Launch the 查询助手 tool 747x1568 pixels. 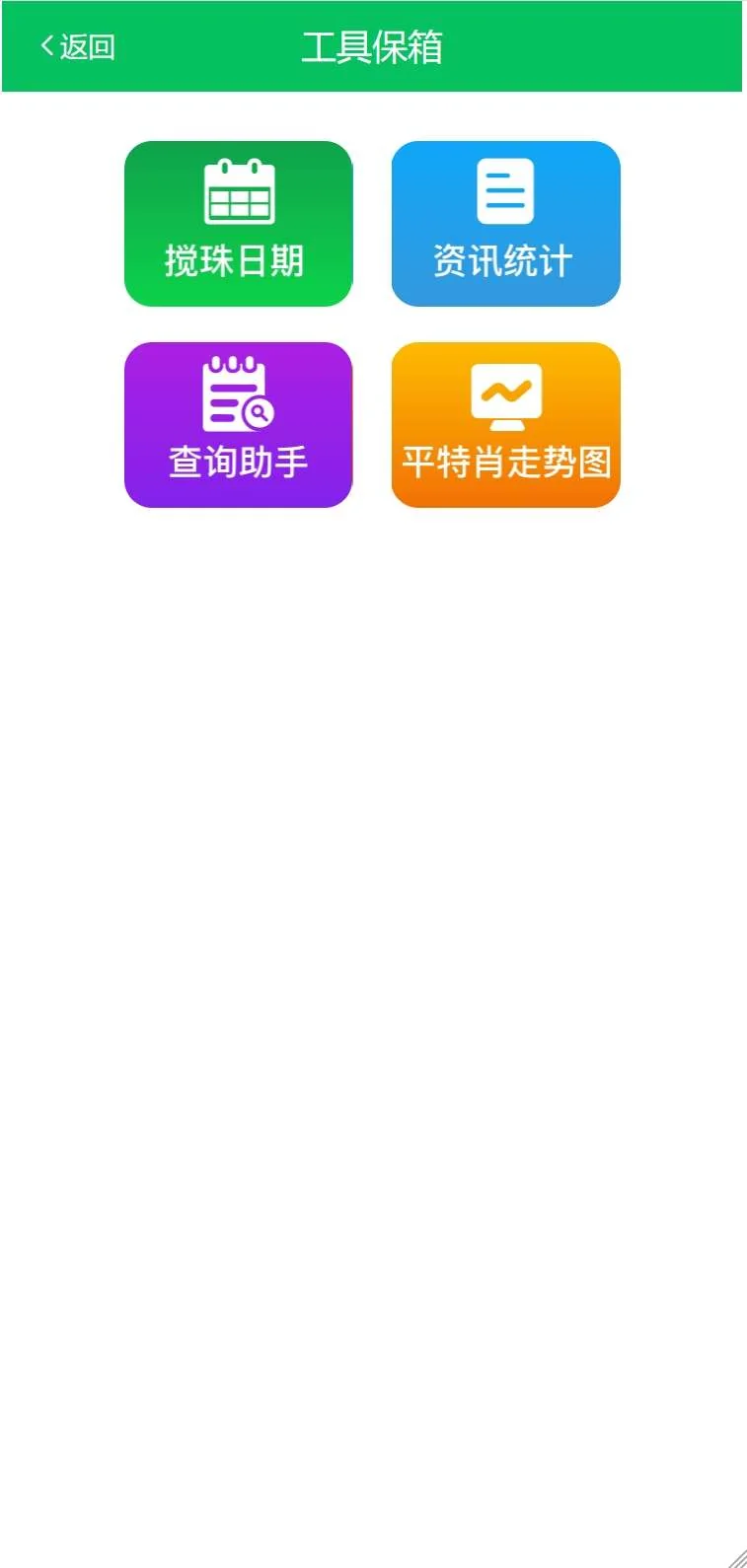(x=238, y=425)
